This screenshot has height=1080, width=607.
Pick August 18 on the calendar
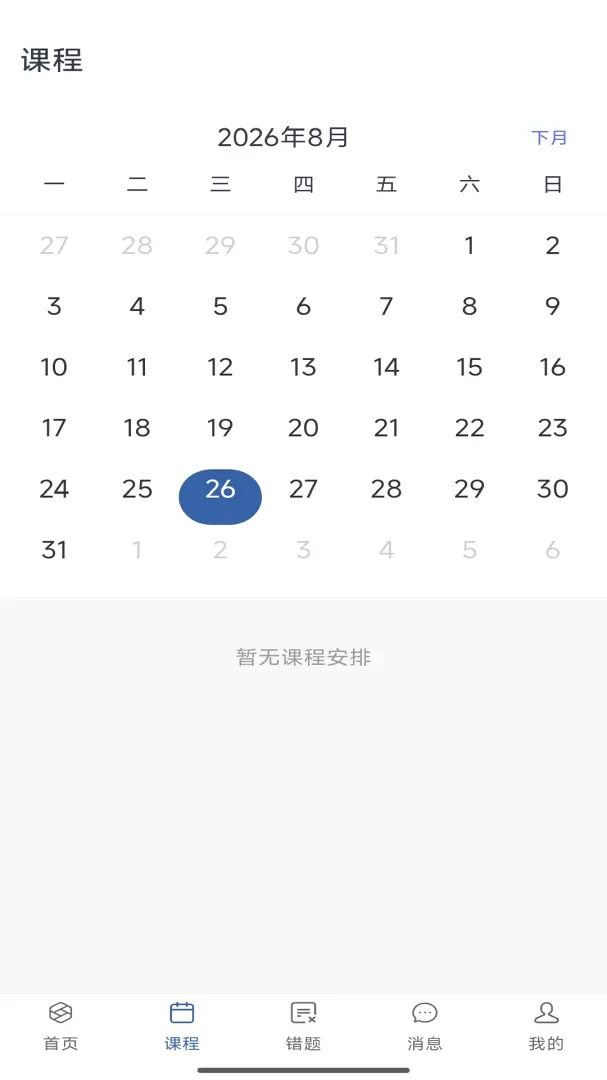pyautogui.click(x=137, y=428)
